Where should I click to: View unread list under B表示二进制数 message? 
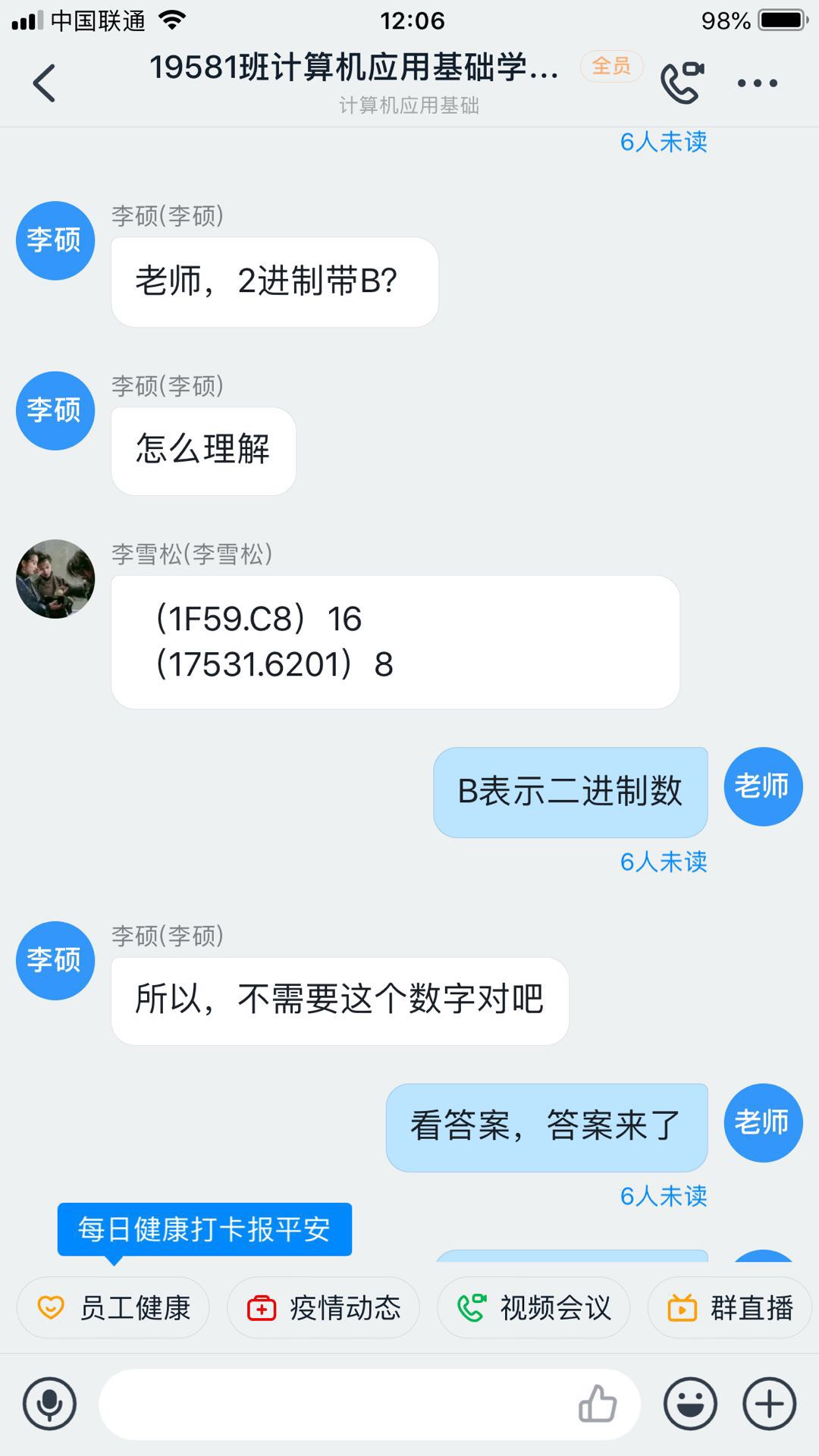(664, 861)
